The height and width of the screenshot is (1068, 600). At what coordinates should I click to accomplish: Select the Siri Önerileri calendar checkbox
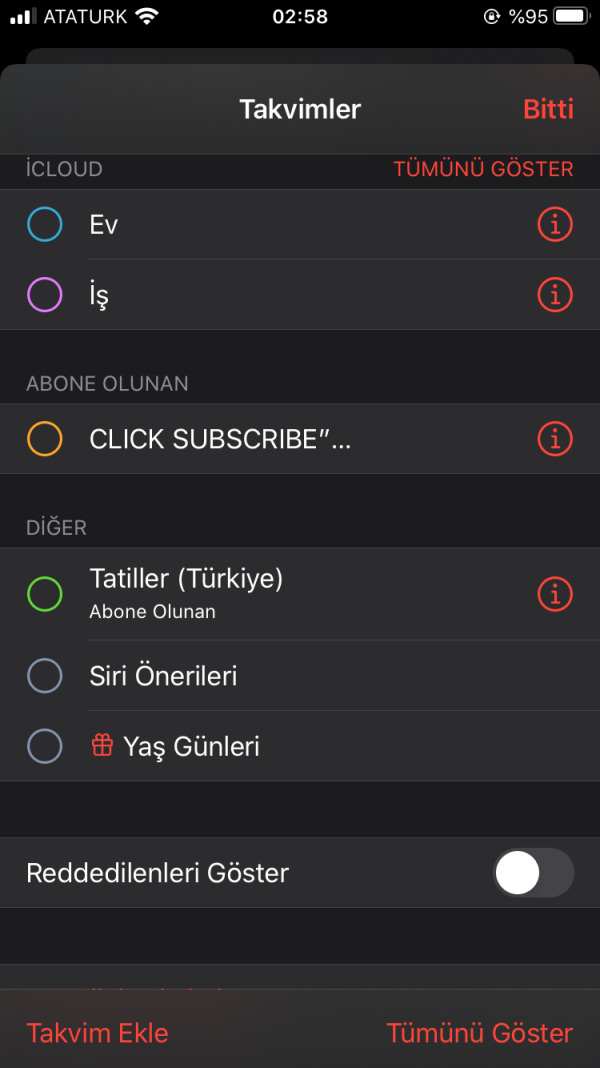pos(45,676)
